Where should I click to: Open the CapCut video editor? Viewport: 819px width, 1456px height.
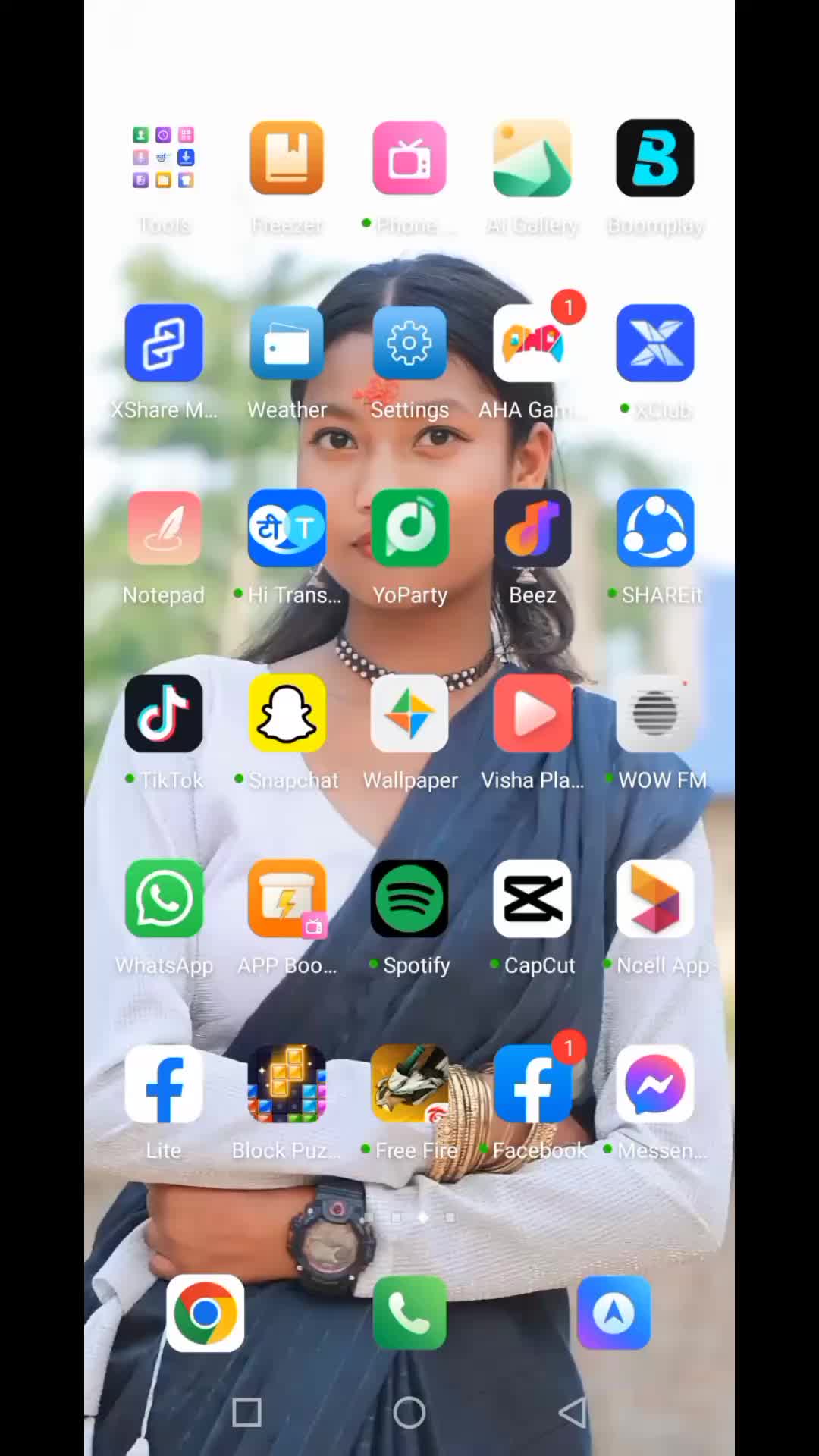pyautogui.click(x=532, y=899)
